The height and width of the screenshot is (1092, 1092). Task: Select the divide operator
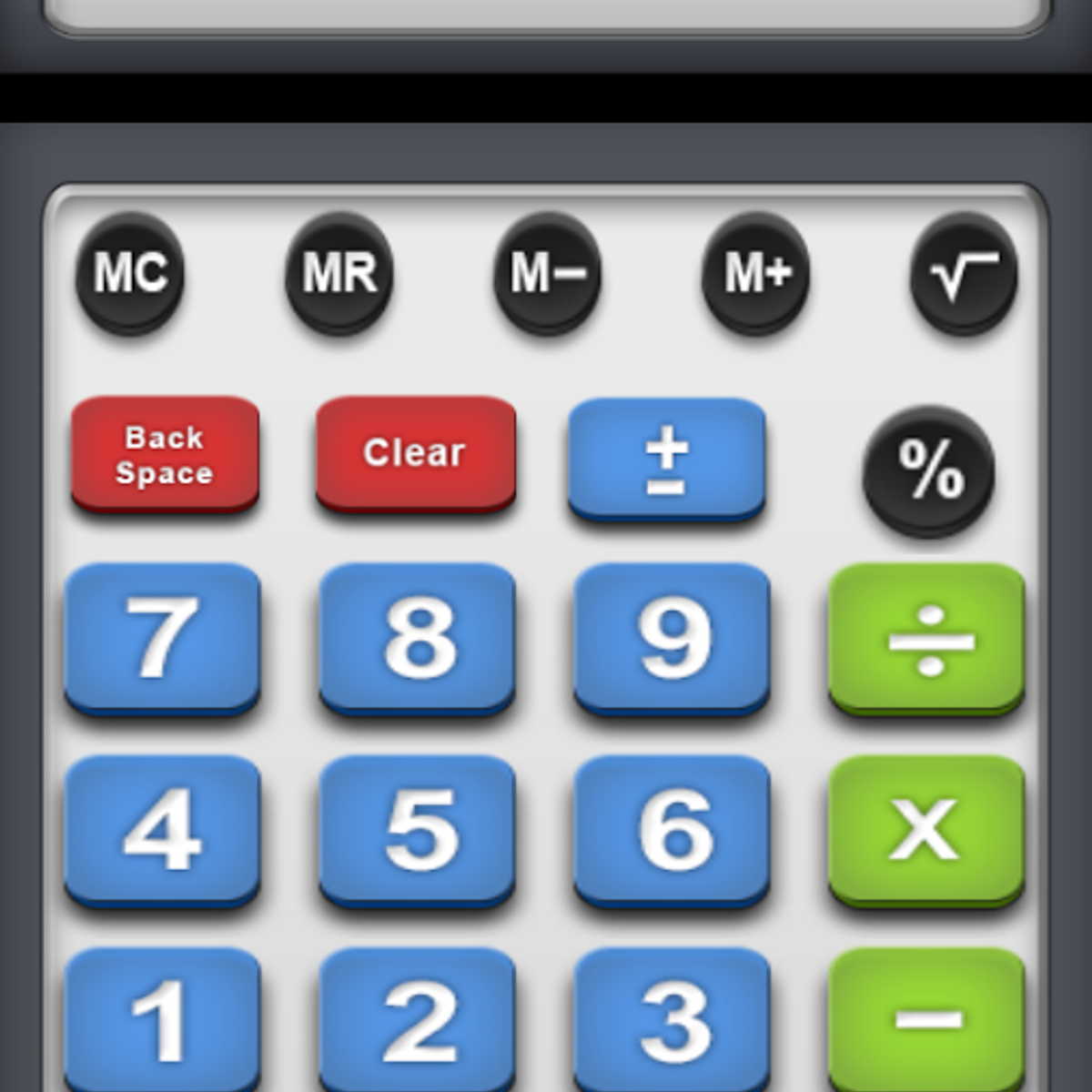click(927, 638)
